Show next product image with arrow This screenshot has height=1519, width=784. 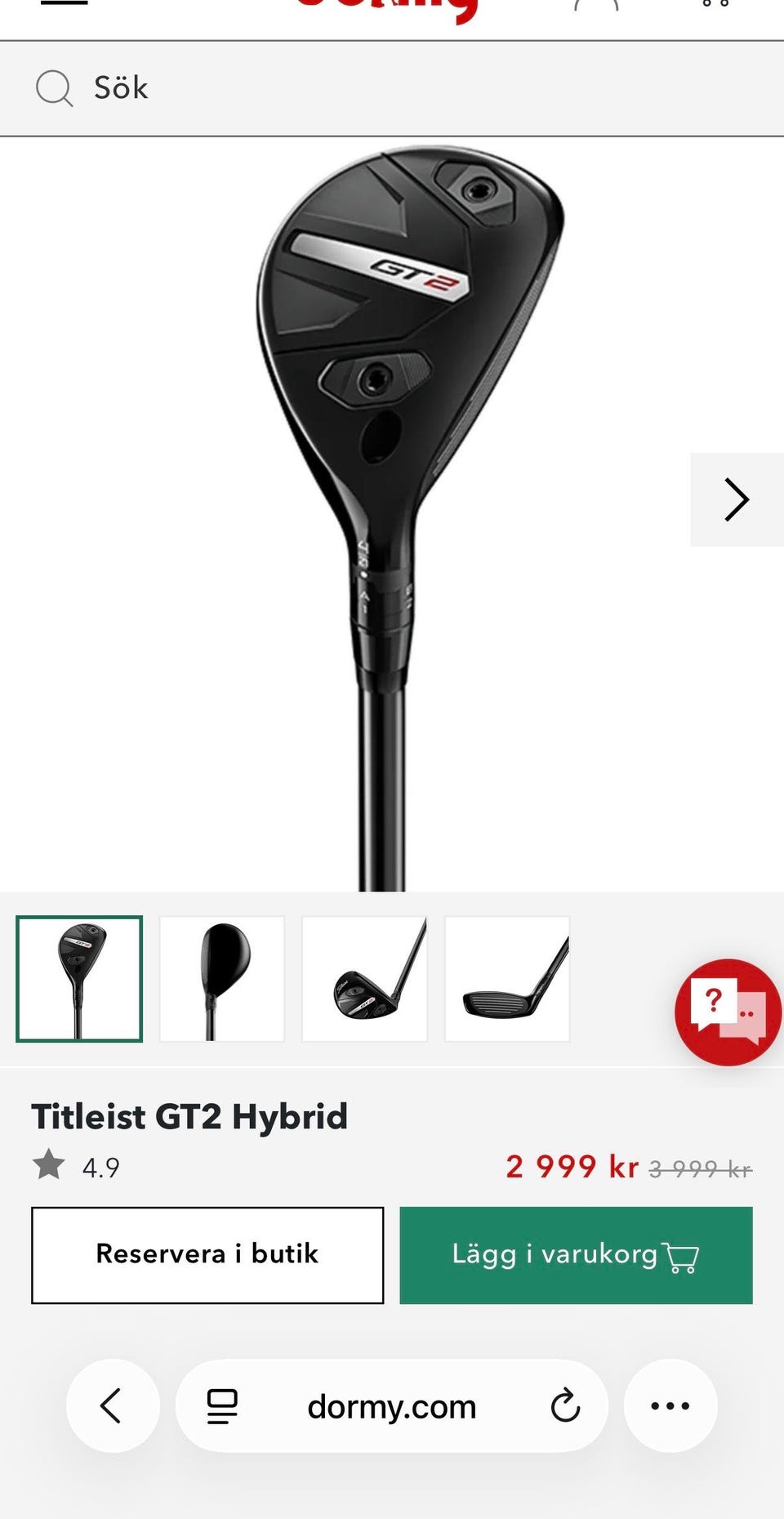coord(737,499)
